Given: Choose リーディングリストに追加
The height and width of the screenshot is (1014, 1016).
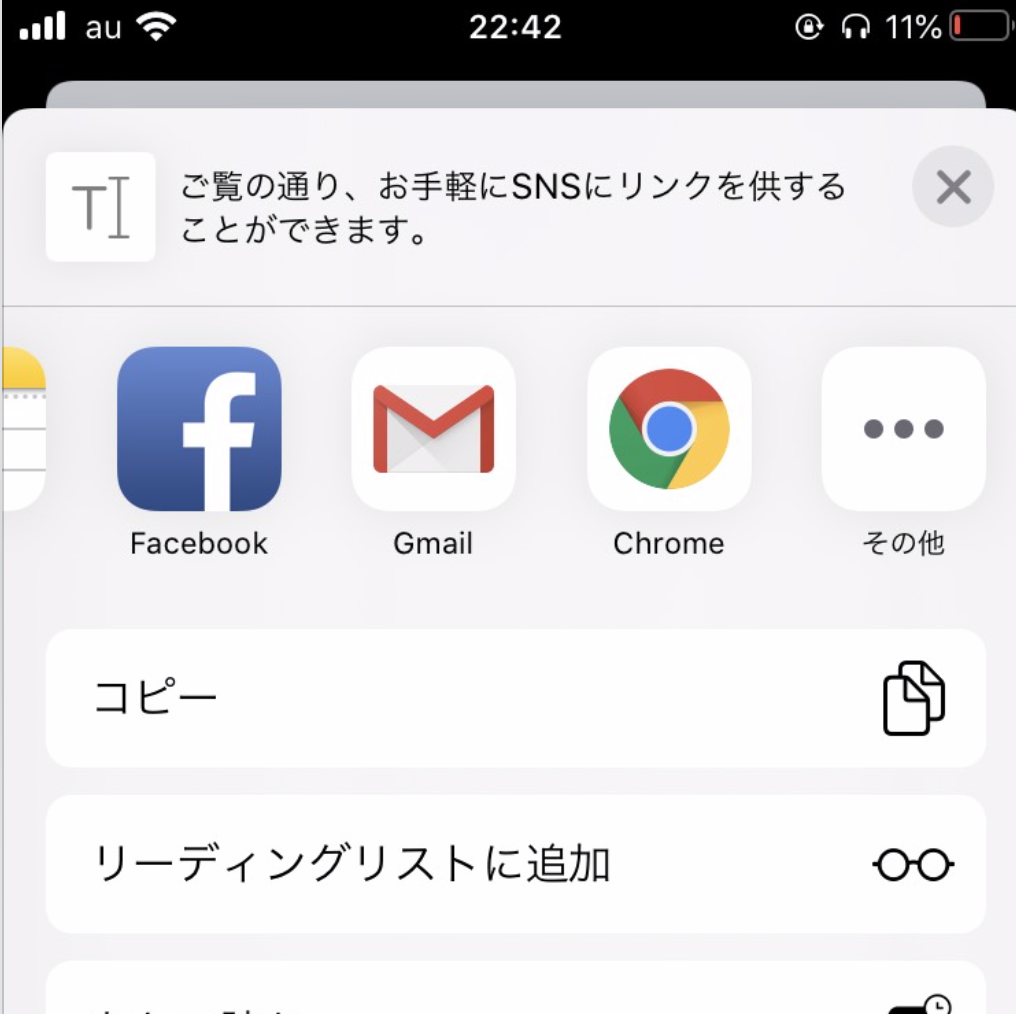Looking at the screenshot, I should tap(515, 864).
